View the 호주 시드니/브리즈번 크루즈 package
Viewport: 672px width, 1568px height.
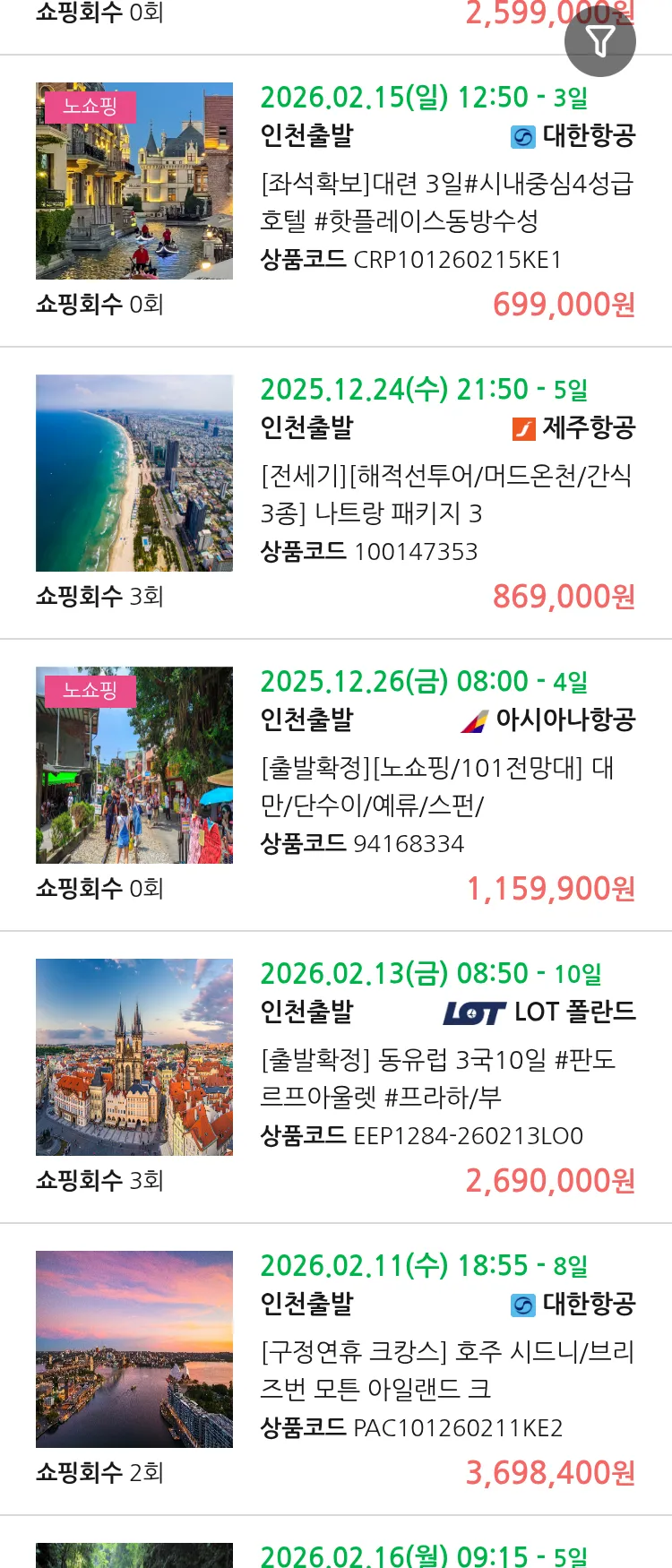coord(446,1370)
